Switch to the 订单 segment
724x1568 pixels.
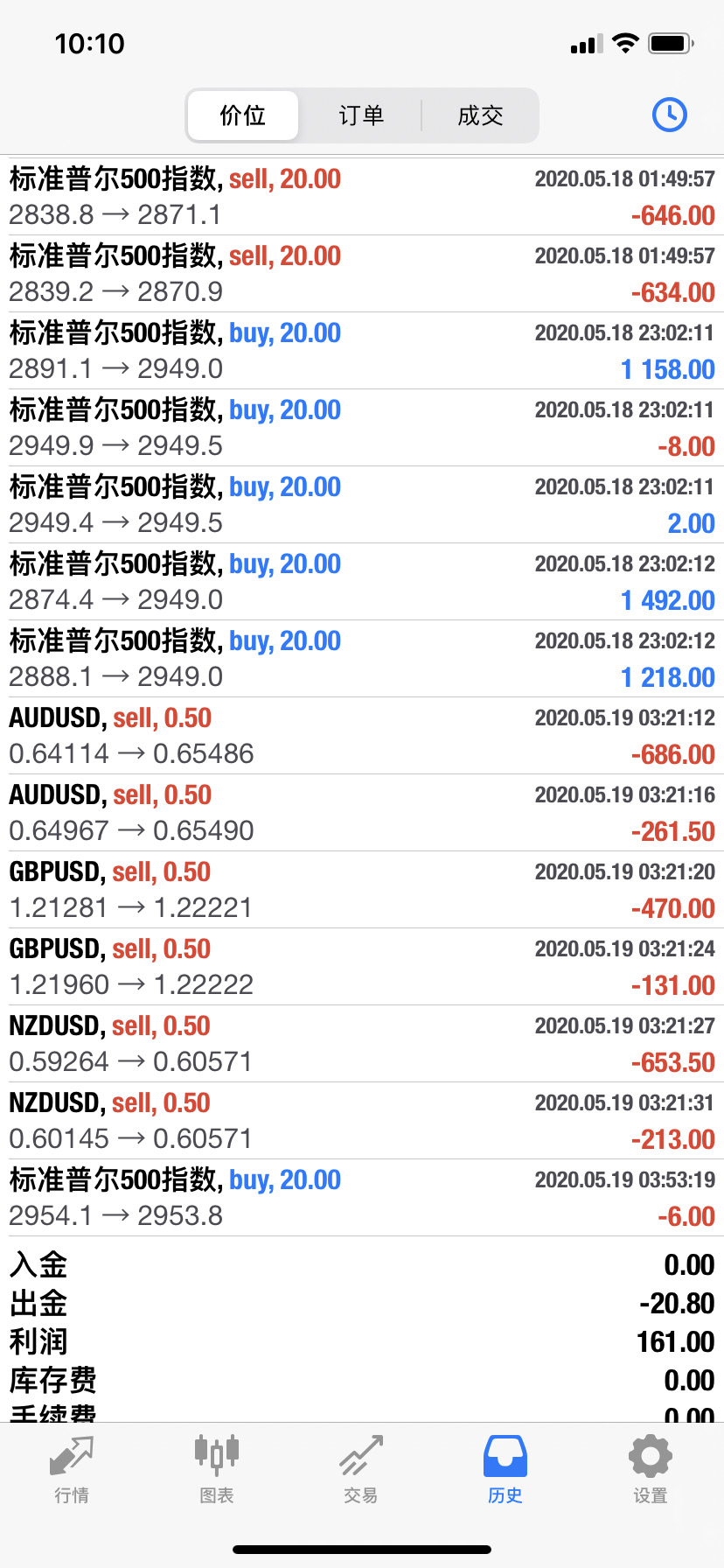click(361, 115)
